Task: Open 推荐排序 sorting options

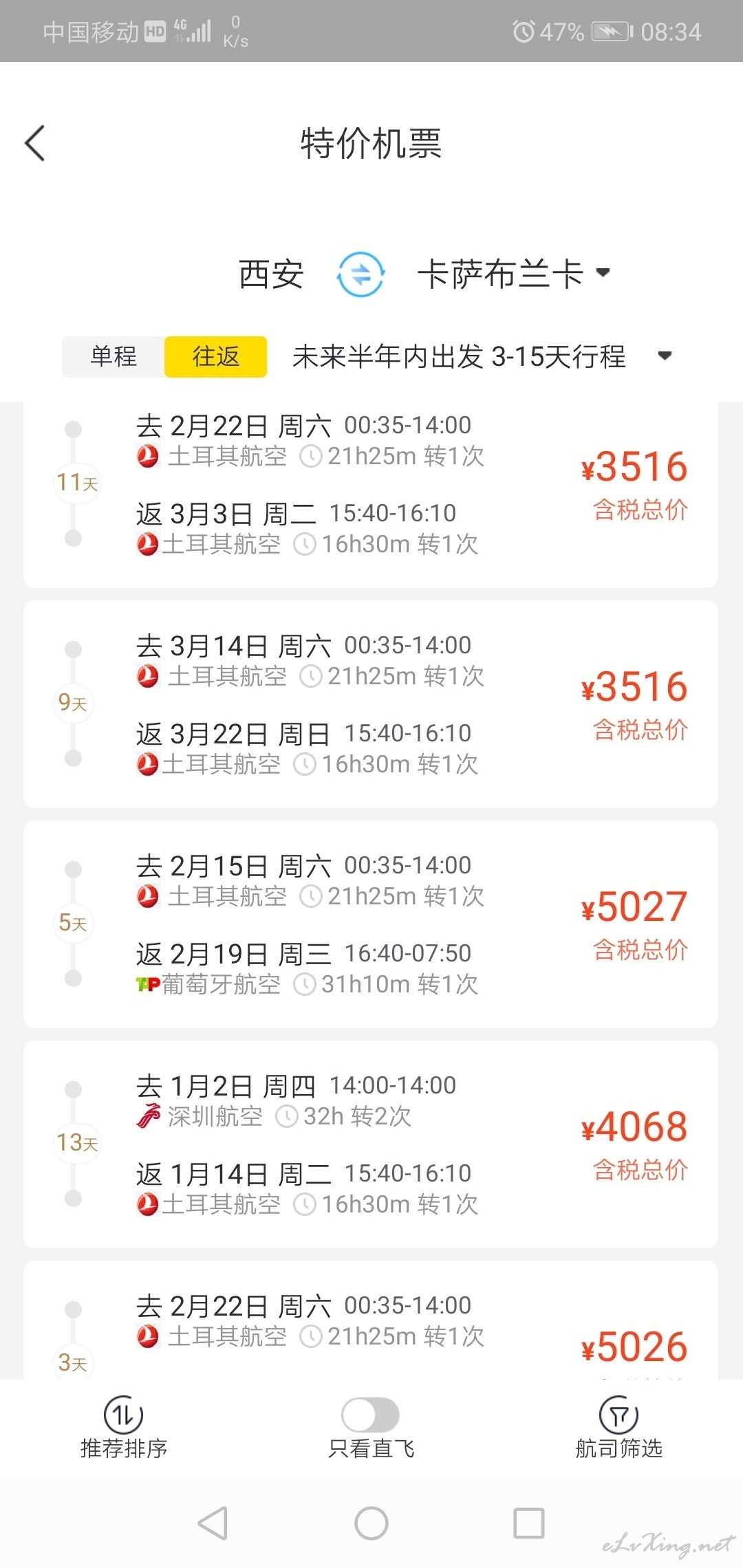Action: pyautogui.click(x=124, y=1428)
